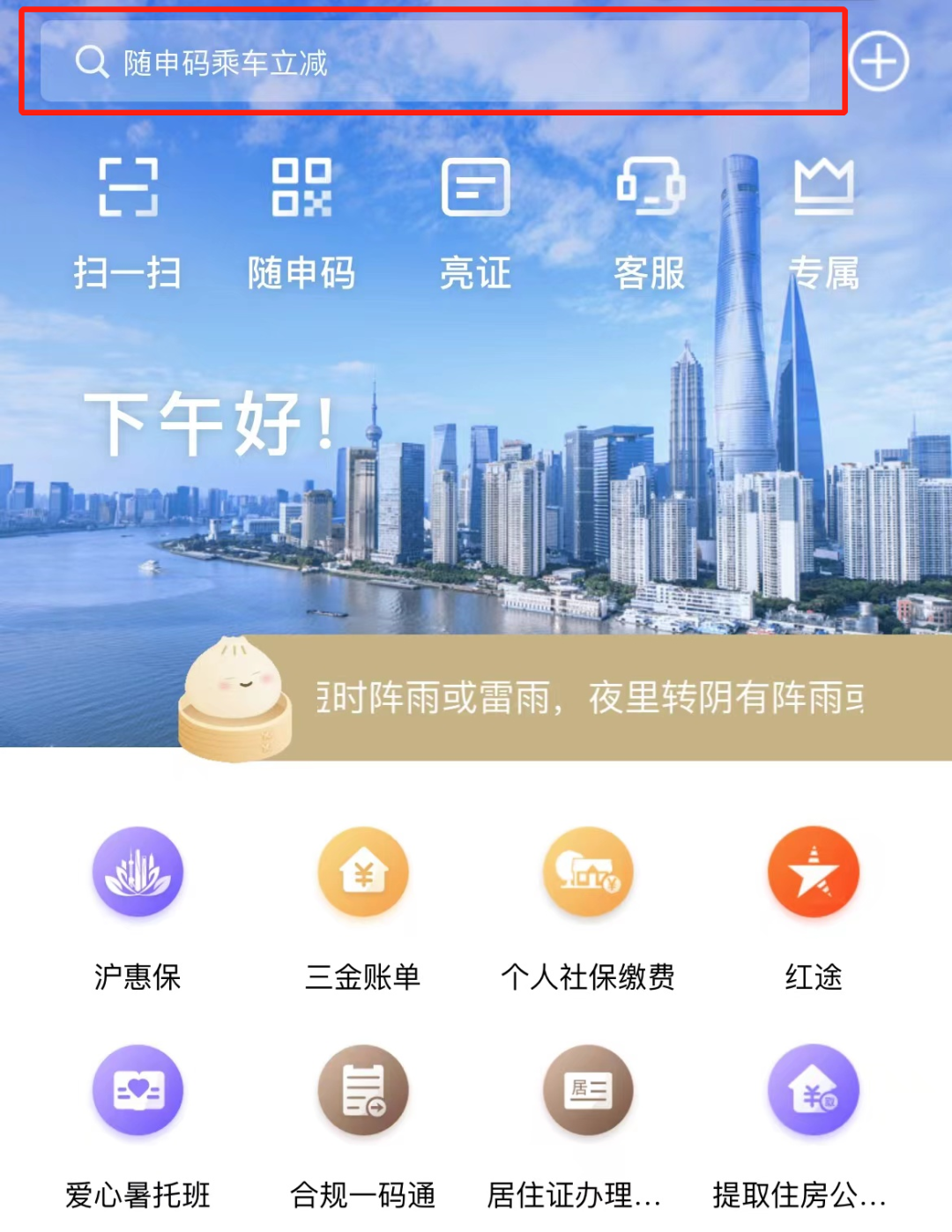Open the 专属 section
Image resolution: width=952 pixels, height=1232 pixels.
coord(823,221)
